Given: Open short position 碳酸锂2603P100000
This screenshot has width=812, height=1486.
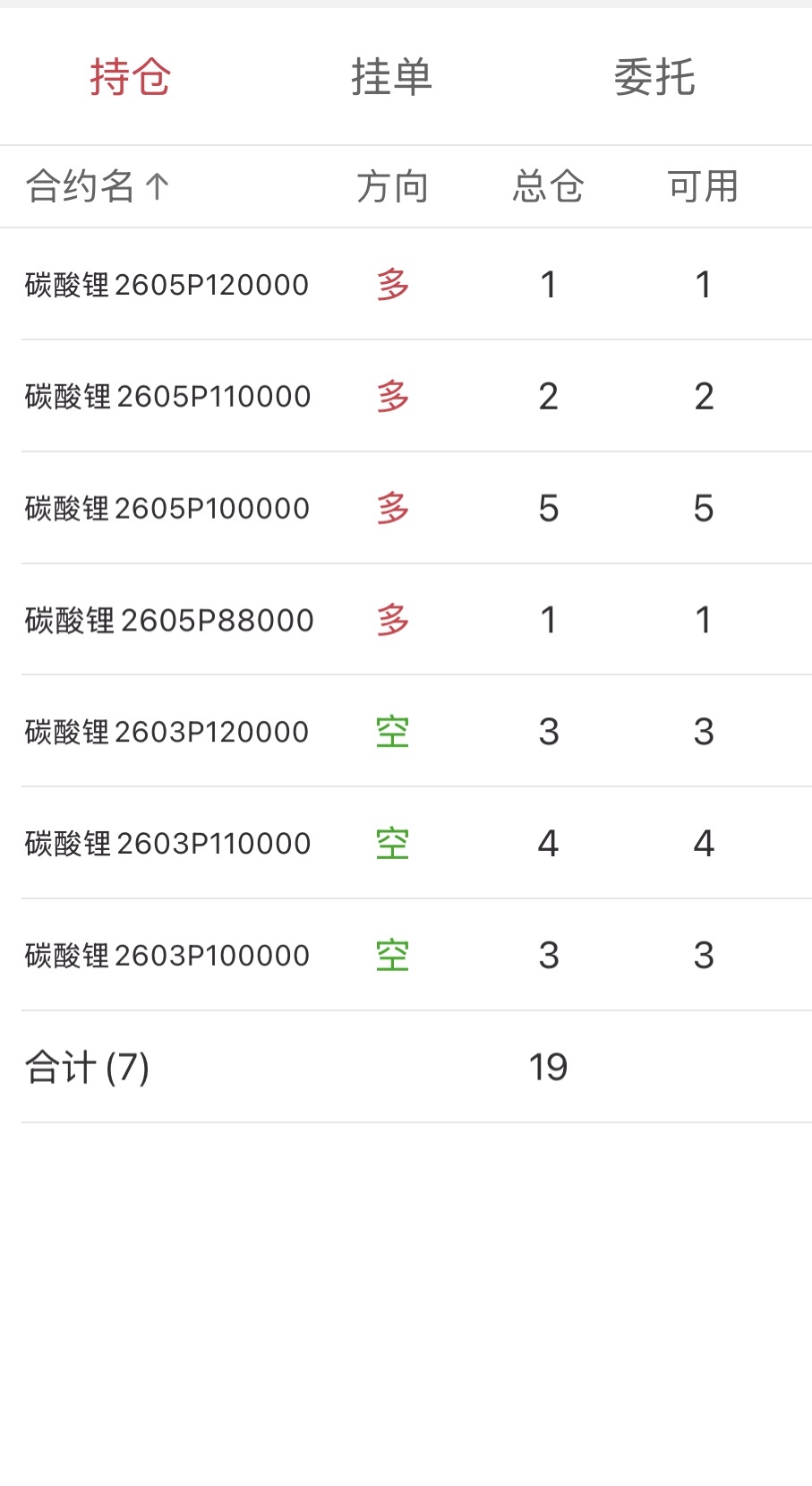Looking at the screenshot, I should 167,955.
